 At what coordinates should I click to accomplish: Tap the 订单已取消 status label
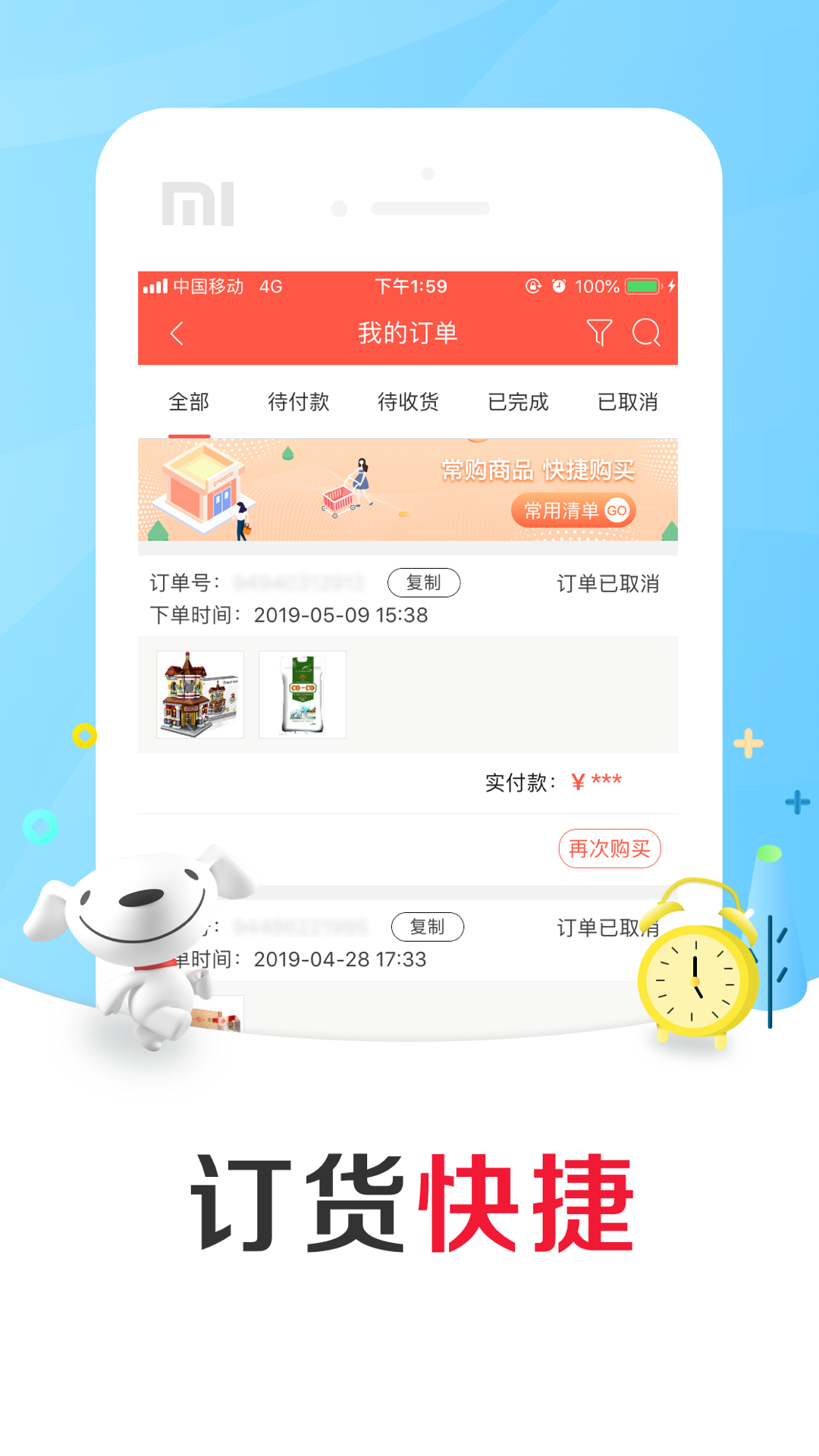click(x=609, y=584)
